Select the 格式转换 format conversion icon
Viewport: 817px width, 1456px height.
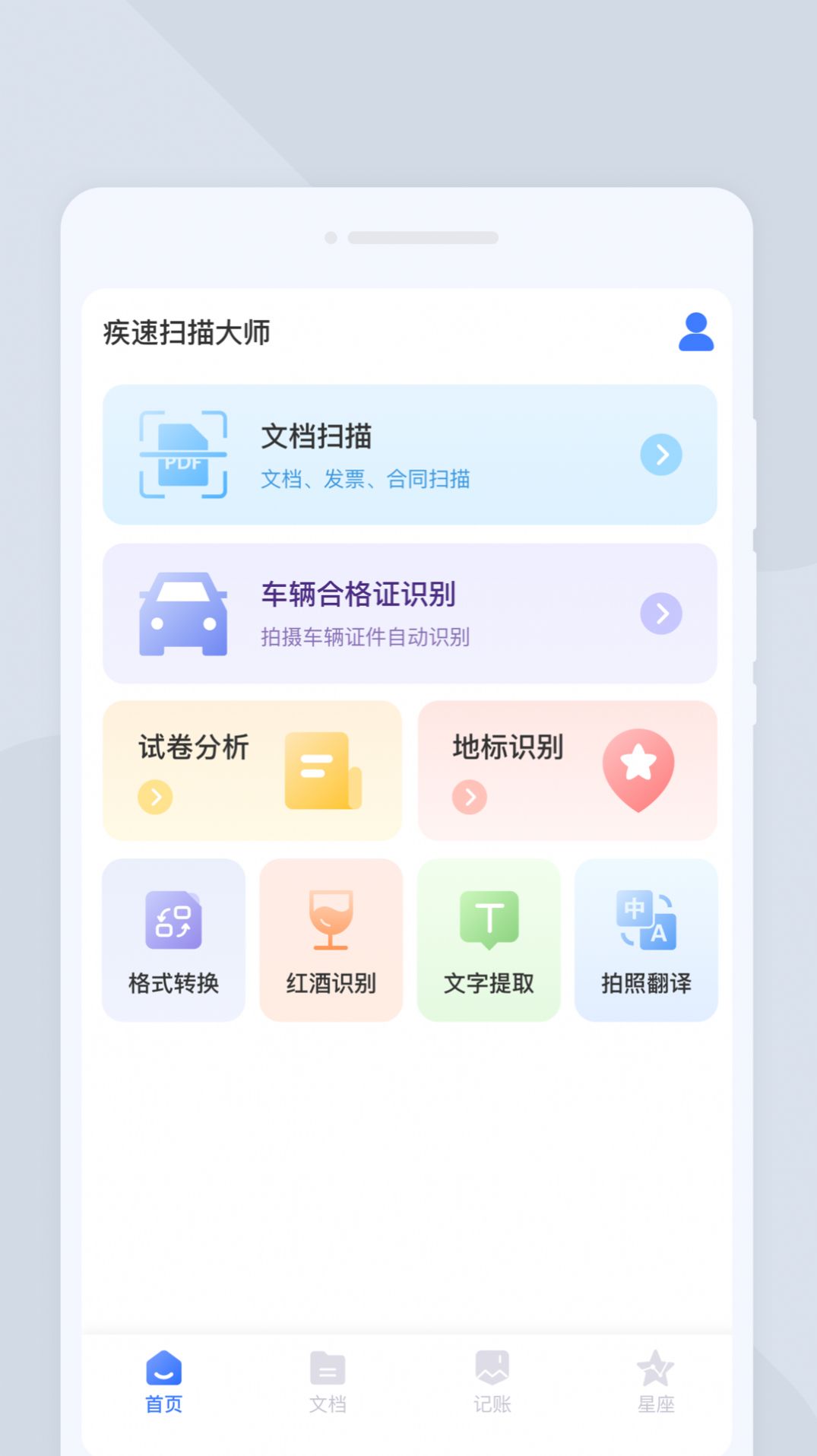pos(173,921)
